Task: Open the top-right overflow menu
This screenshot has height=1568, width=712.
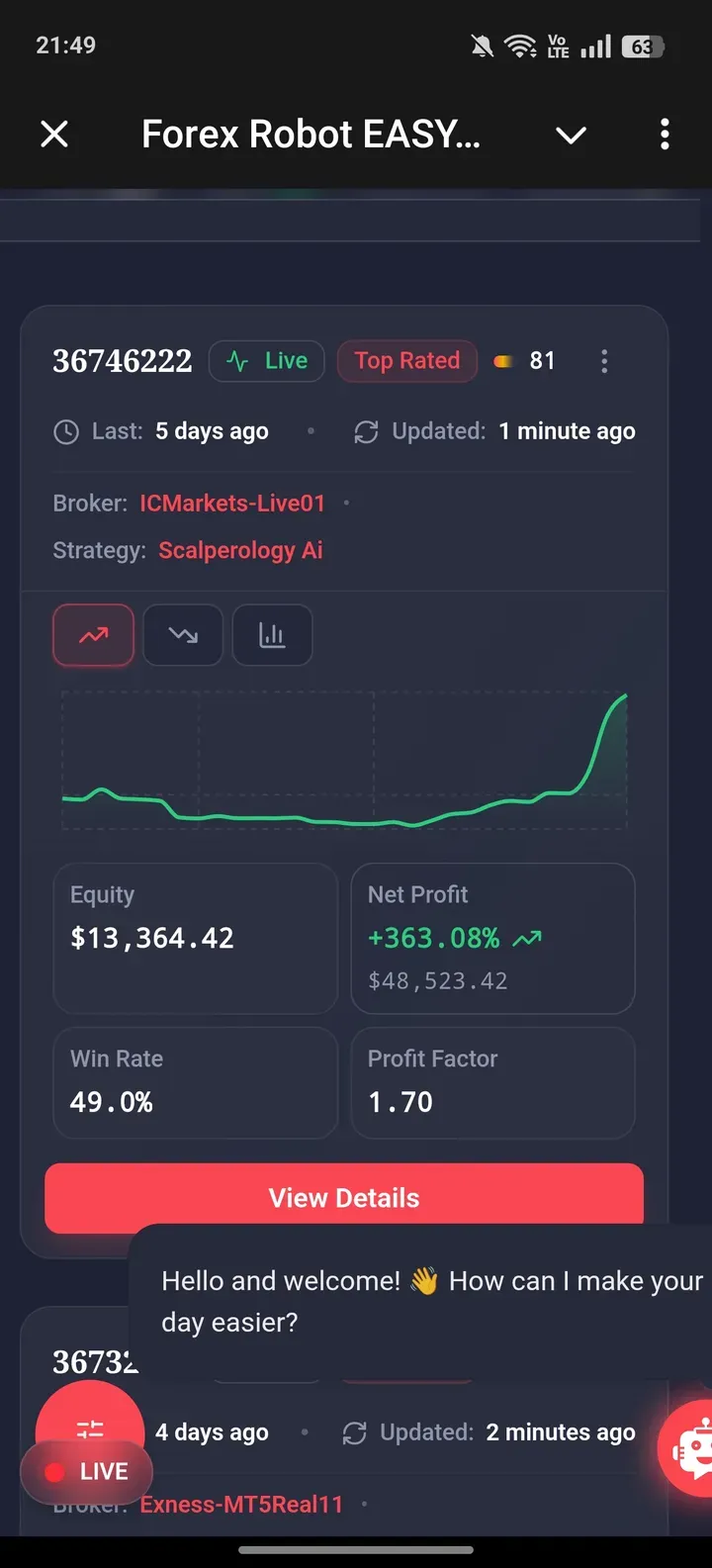Action: (664, 135)
